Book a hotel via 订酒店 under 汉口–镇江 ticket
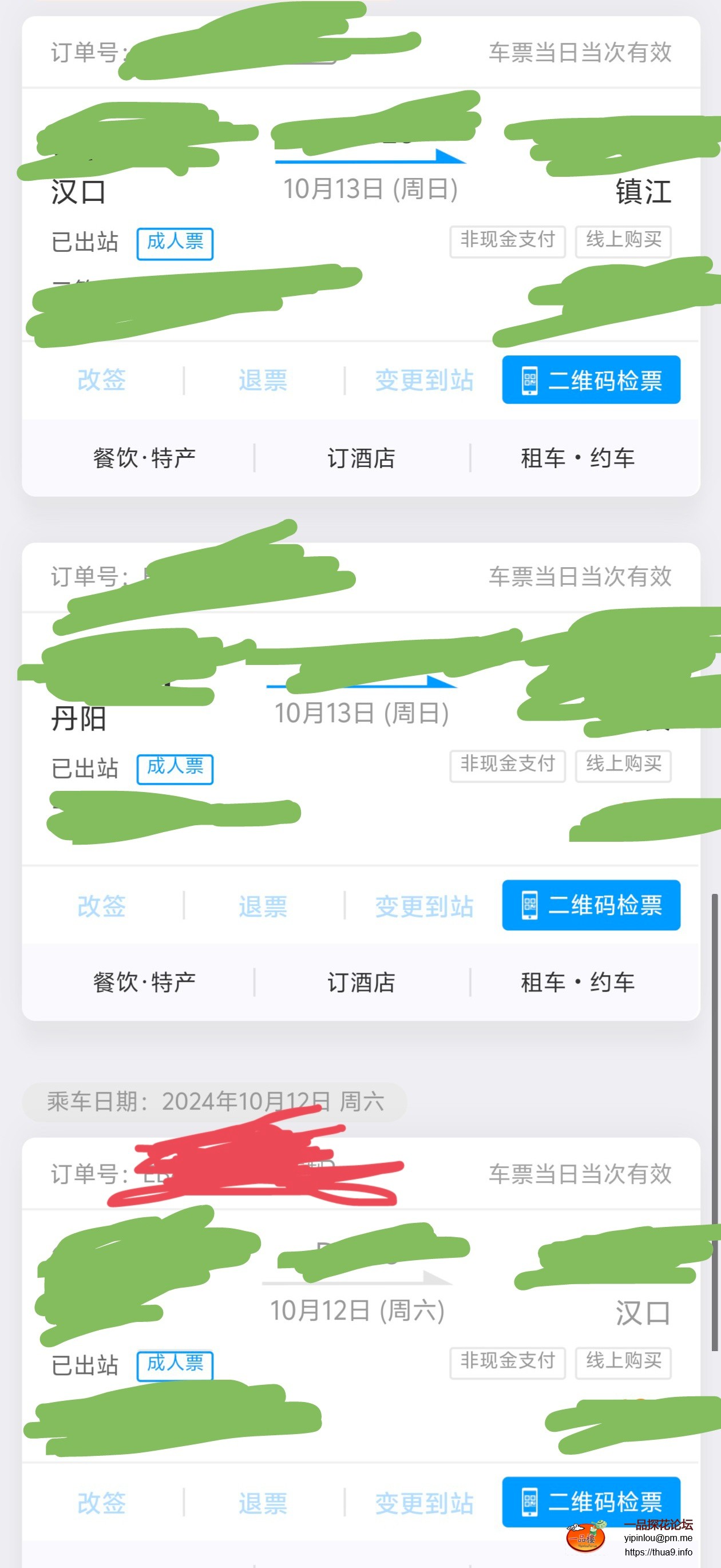Viewport: 721px width, 1568px height. coord(362,458)
